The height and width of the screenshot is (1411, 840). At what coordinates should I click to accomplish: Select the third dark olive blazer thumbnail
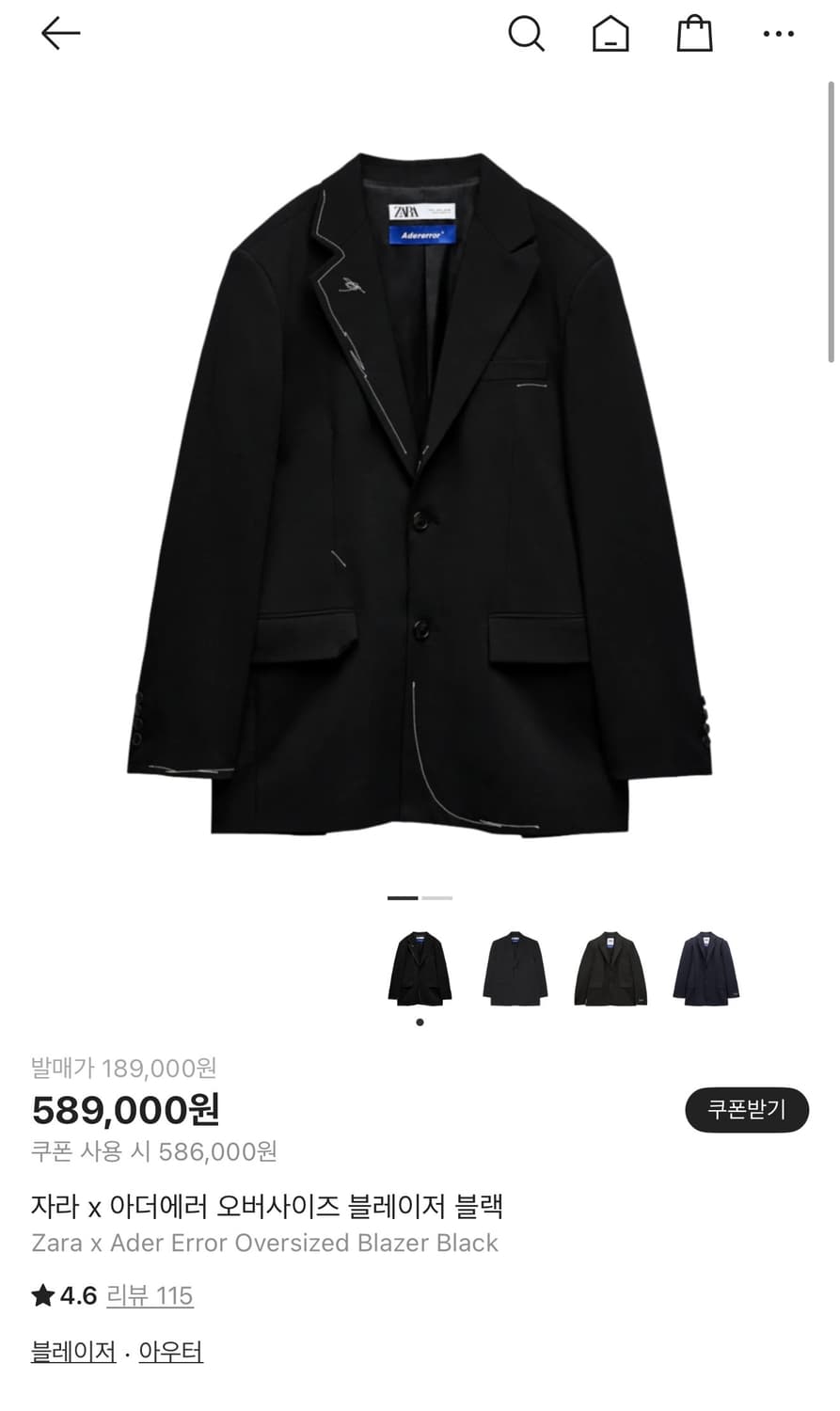click(610, 969)
